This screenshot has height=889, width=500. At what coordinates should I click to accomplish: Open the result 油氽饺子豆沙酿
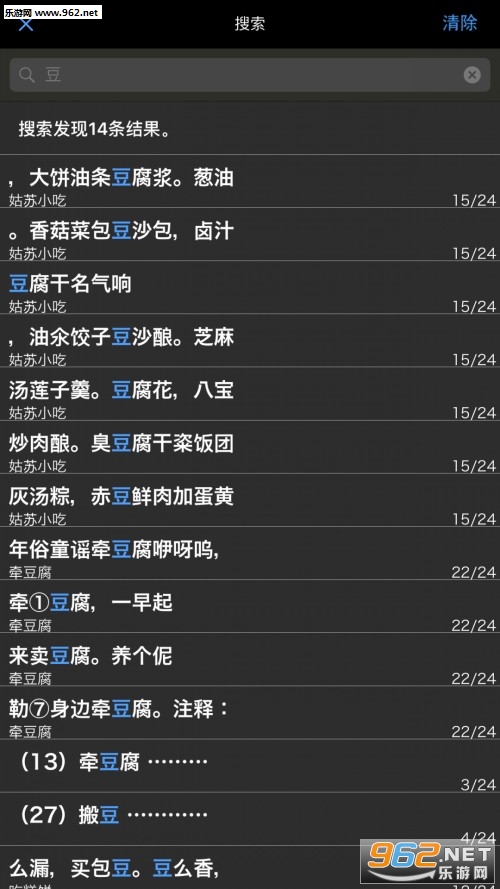[x=250, y=341]
